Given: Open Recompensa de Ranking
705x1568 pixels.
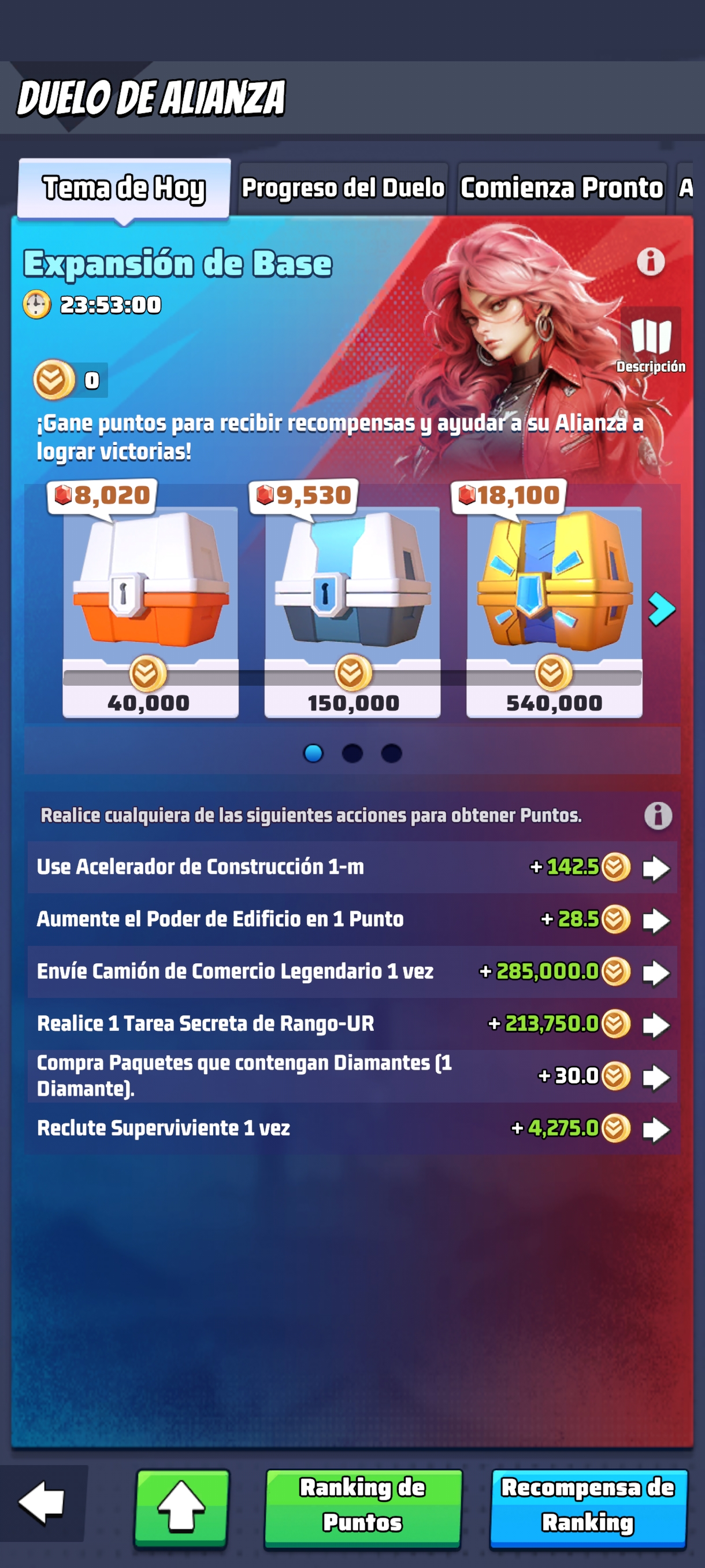Looking at the screenshot, I should click(588, 1506).
